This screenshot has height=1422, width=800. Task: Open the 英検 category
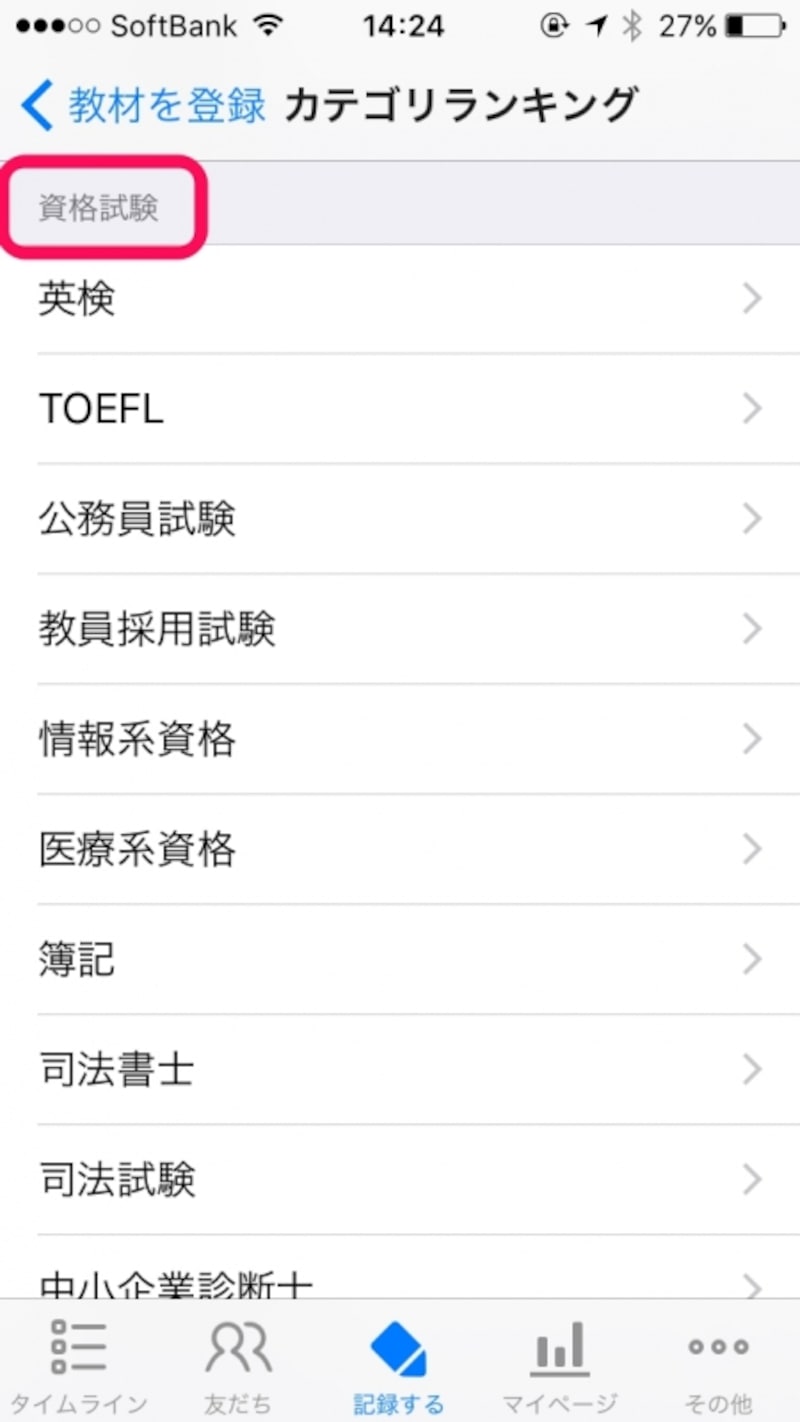(x=400, y=299)
